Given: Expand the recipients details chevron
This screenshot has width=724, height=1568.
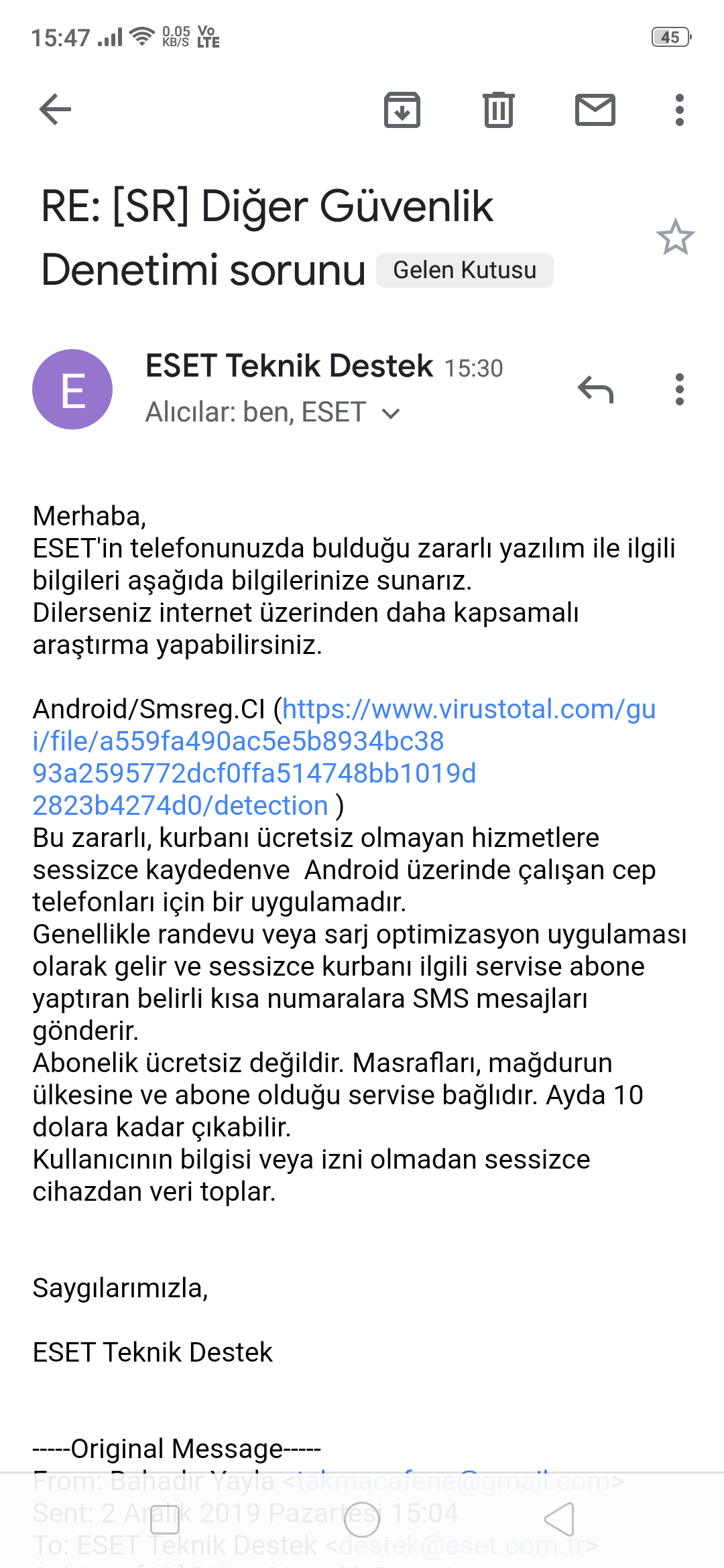Looking at the screenshot, I should click(x=391, y=413).
